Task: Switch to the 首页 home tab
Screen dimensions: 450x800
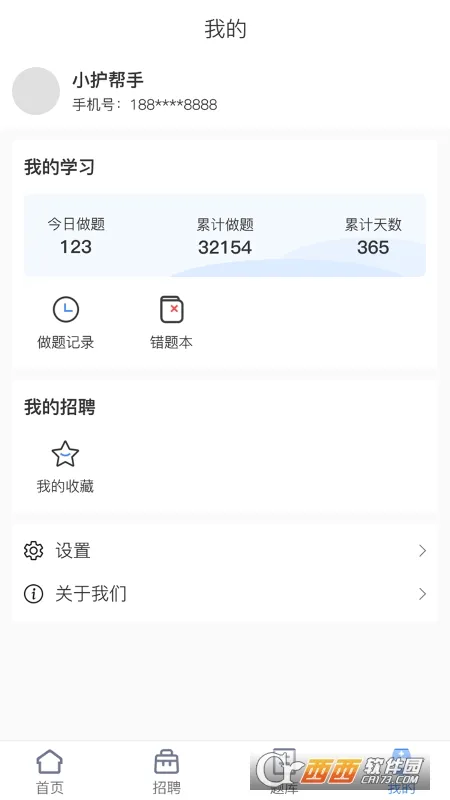Action: 49,772
